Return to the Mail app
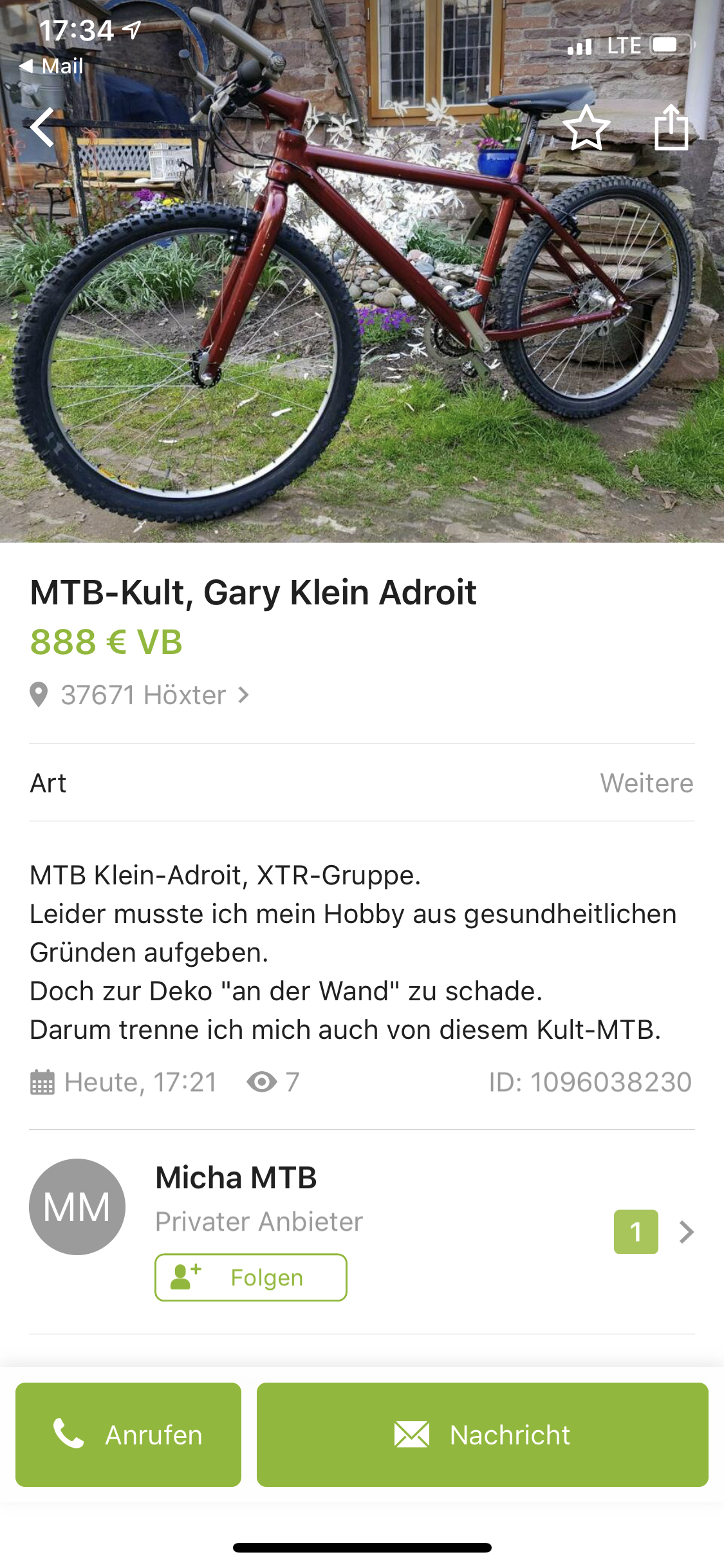724x1568 pixels. click(51, 66)
